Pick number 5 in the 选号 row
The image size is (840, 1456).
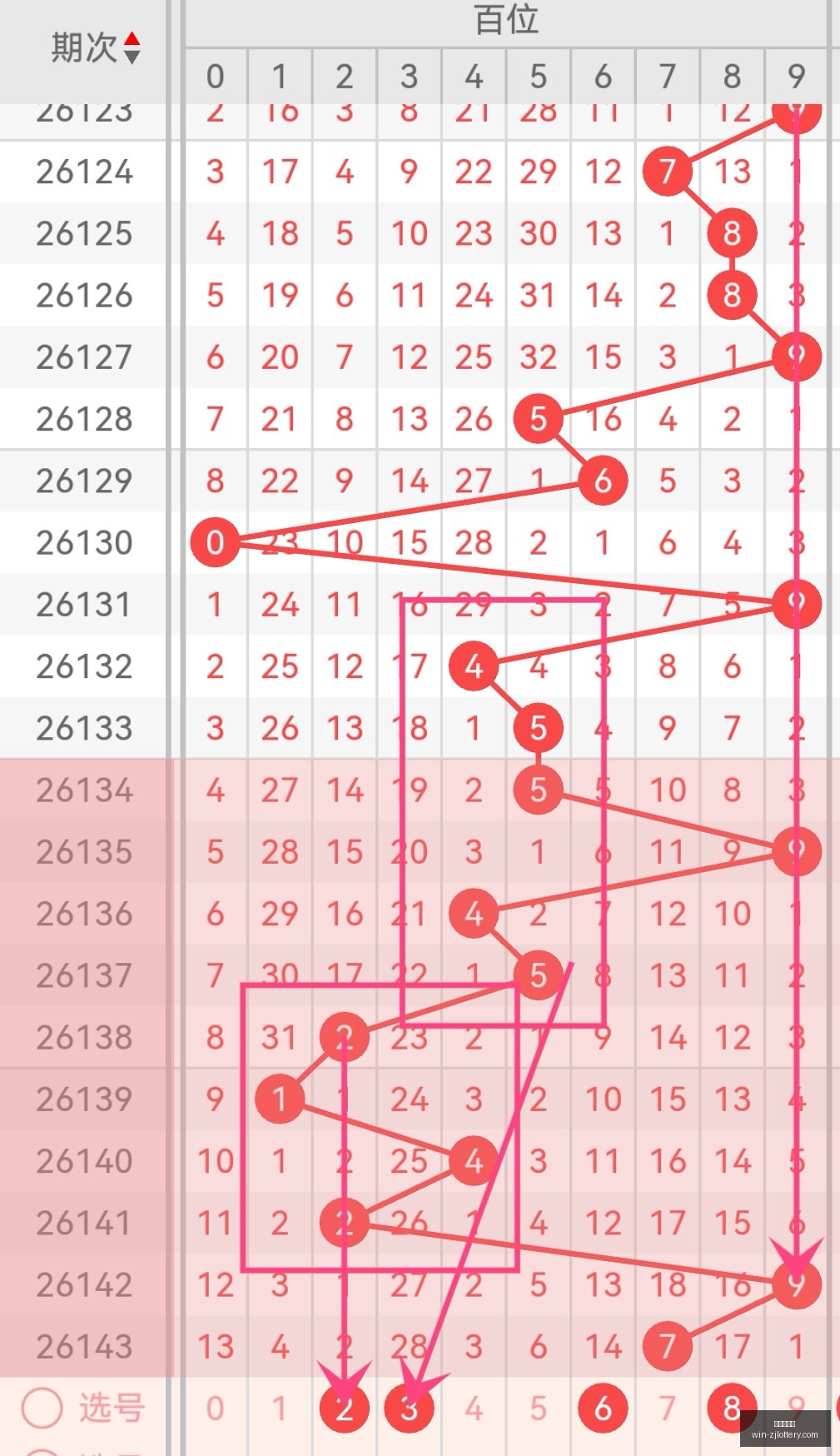[x=539, y=1409]
